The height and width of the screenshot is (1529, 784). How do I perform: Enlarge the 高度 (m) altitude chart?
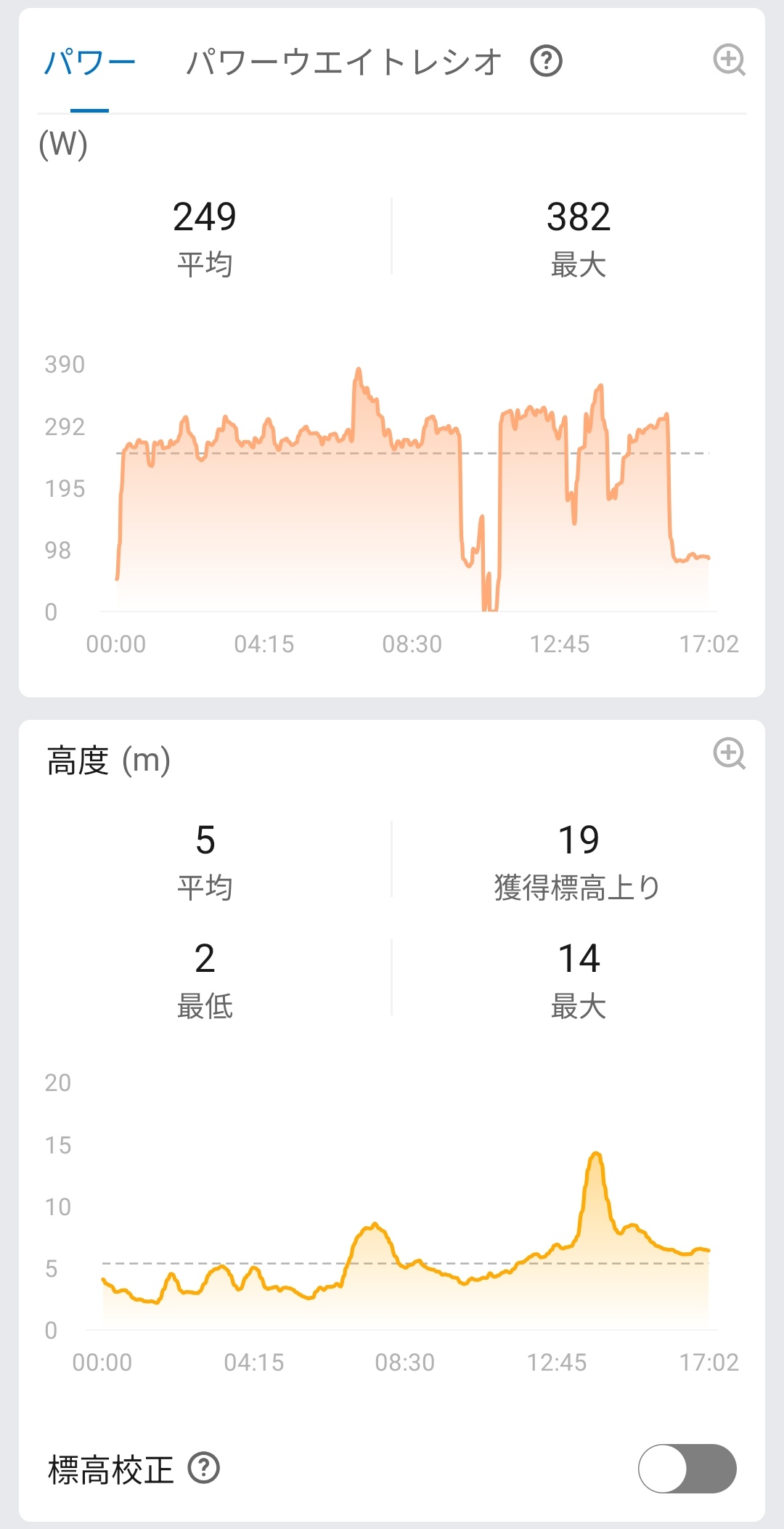[x=729, y=753]
